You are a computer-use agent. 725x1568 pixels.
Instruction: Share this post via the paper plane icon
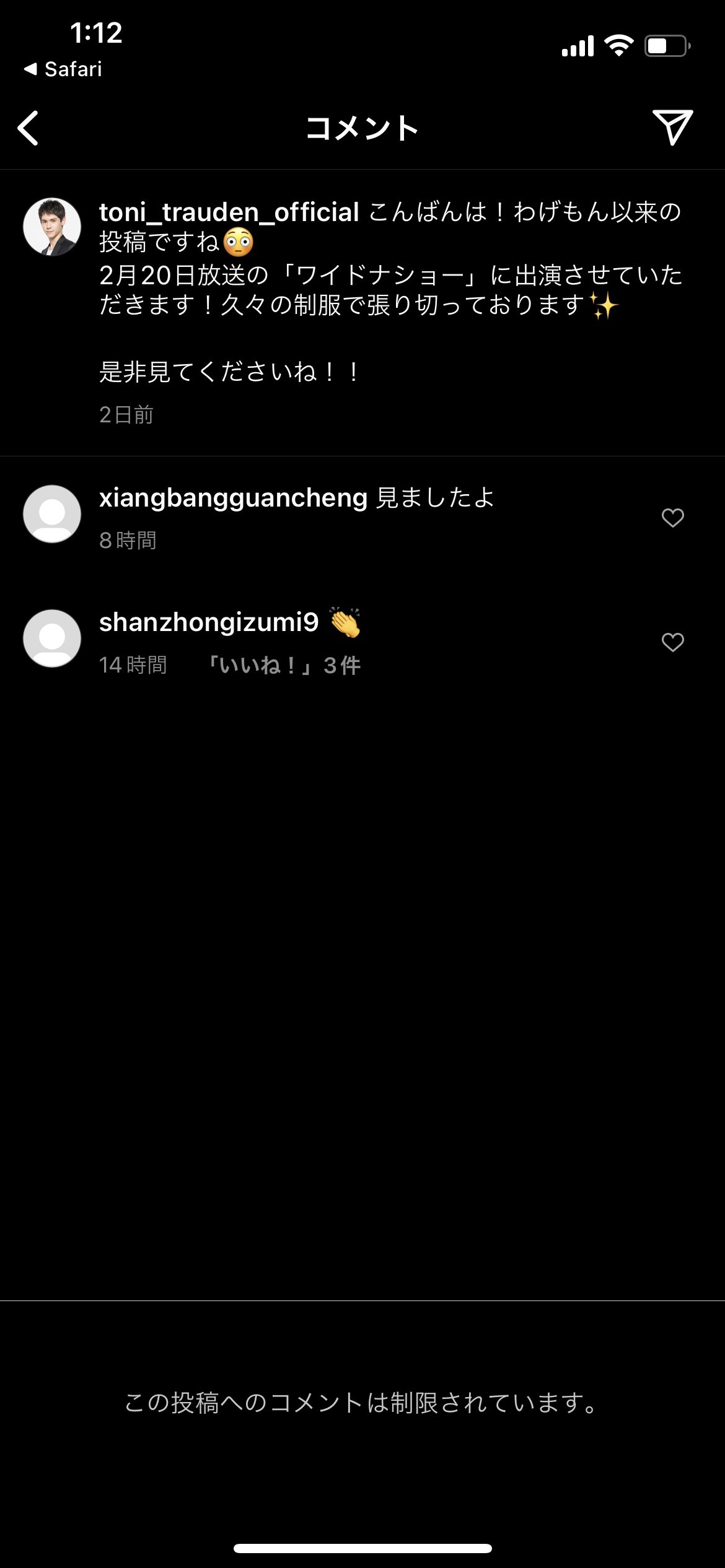click(x=672, y=127)
